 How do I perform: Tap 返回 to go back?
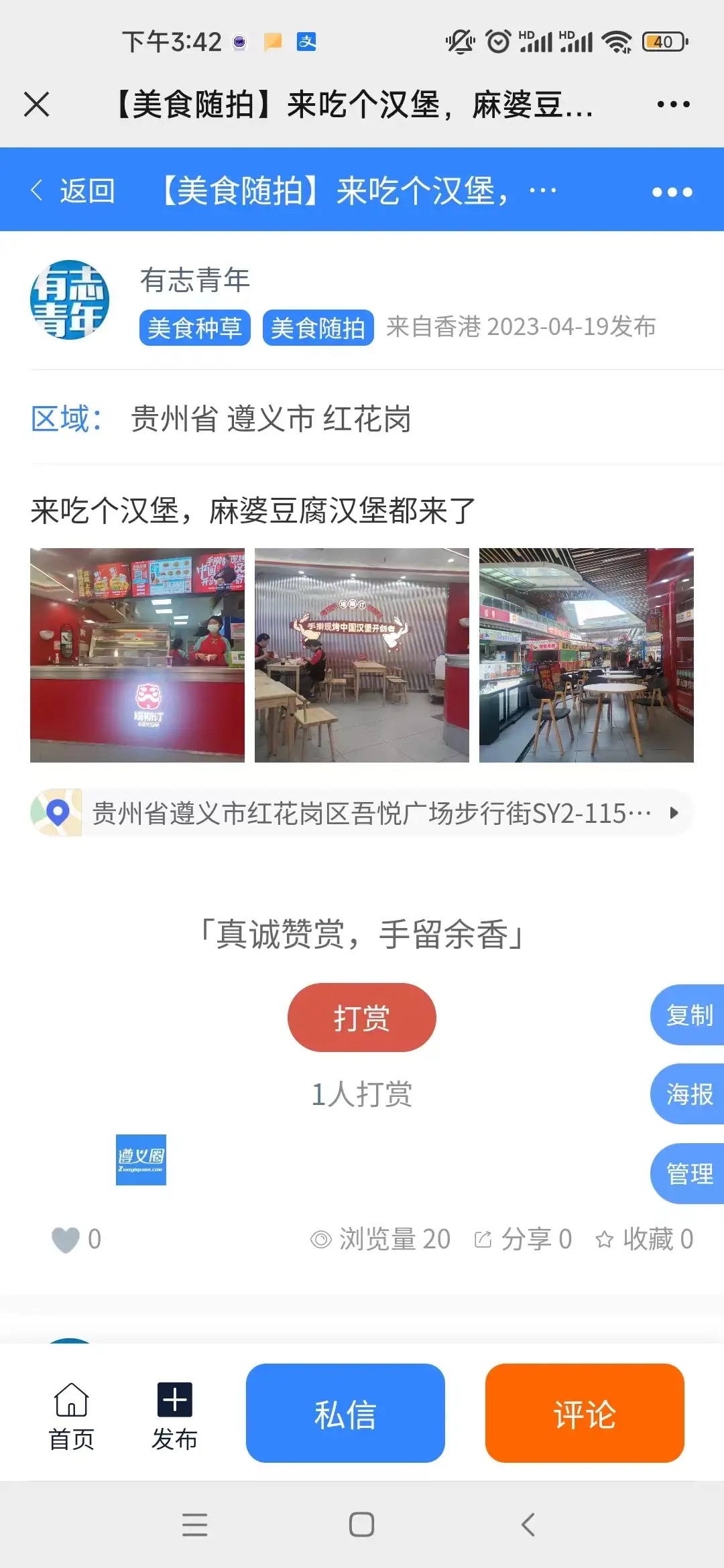[73, 191]
